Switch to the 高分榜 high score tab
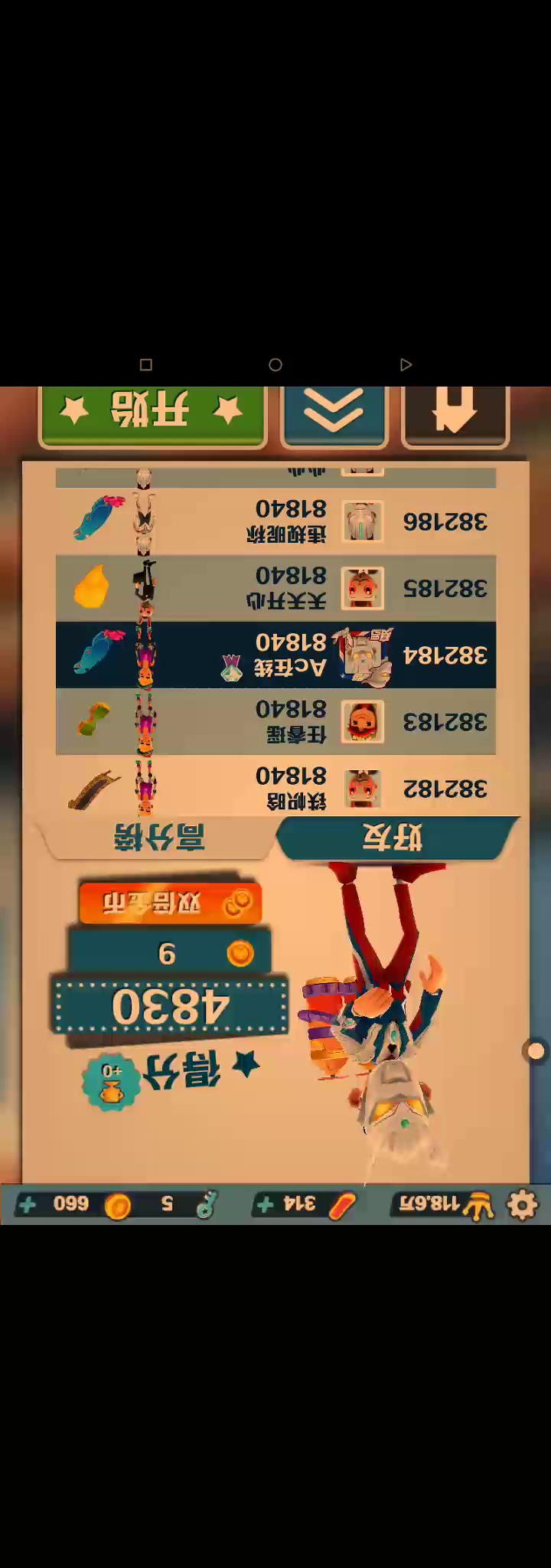 (159, 838)
